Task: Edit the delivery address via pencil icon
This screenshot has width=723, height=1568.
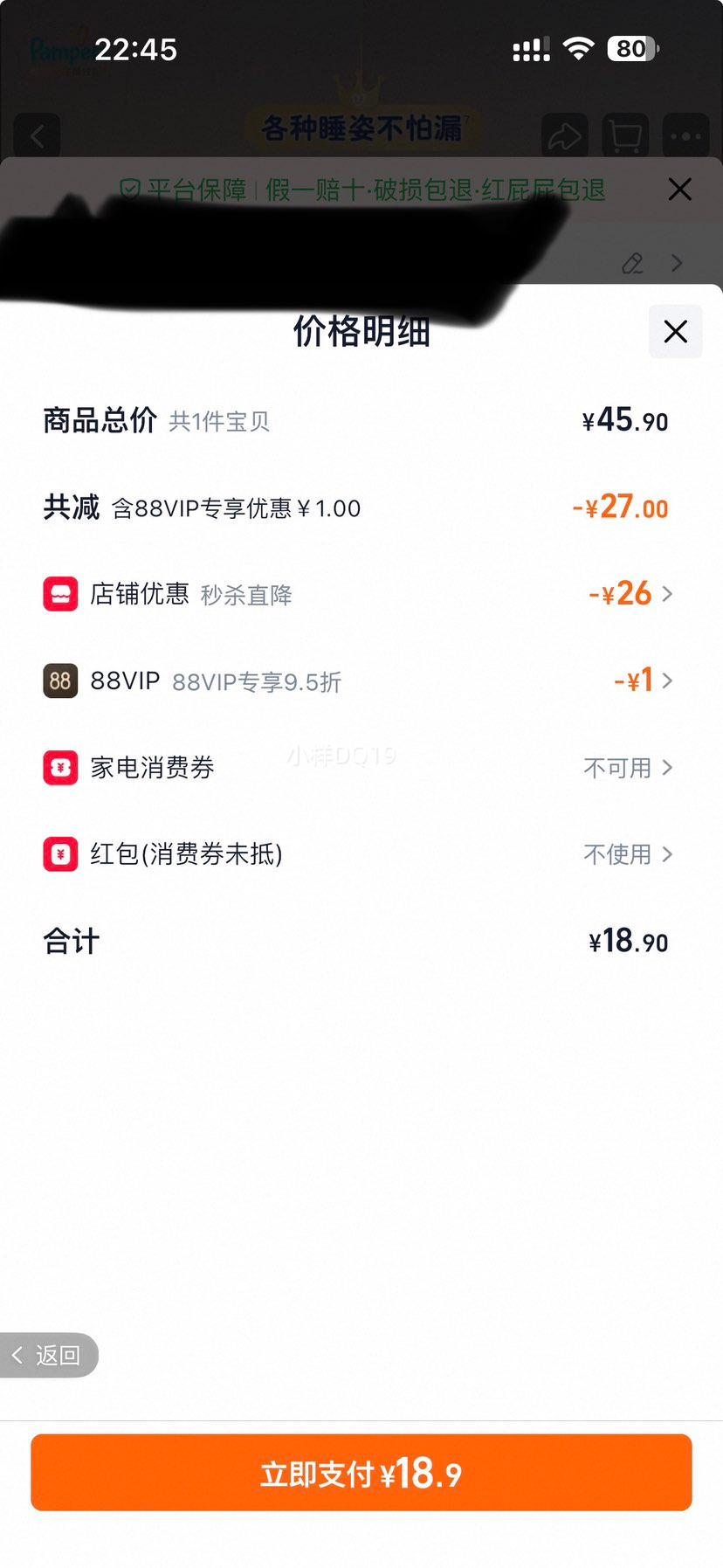Action: (632, 263)
